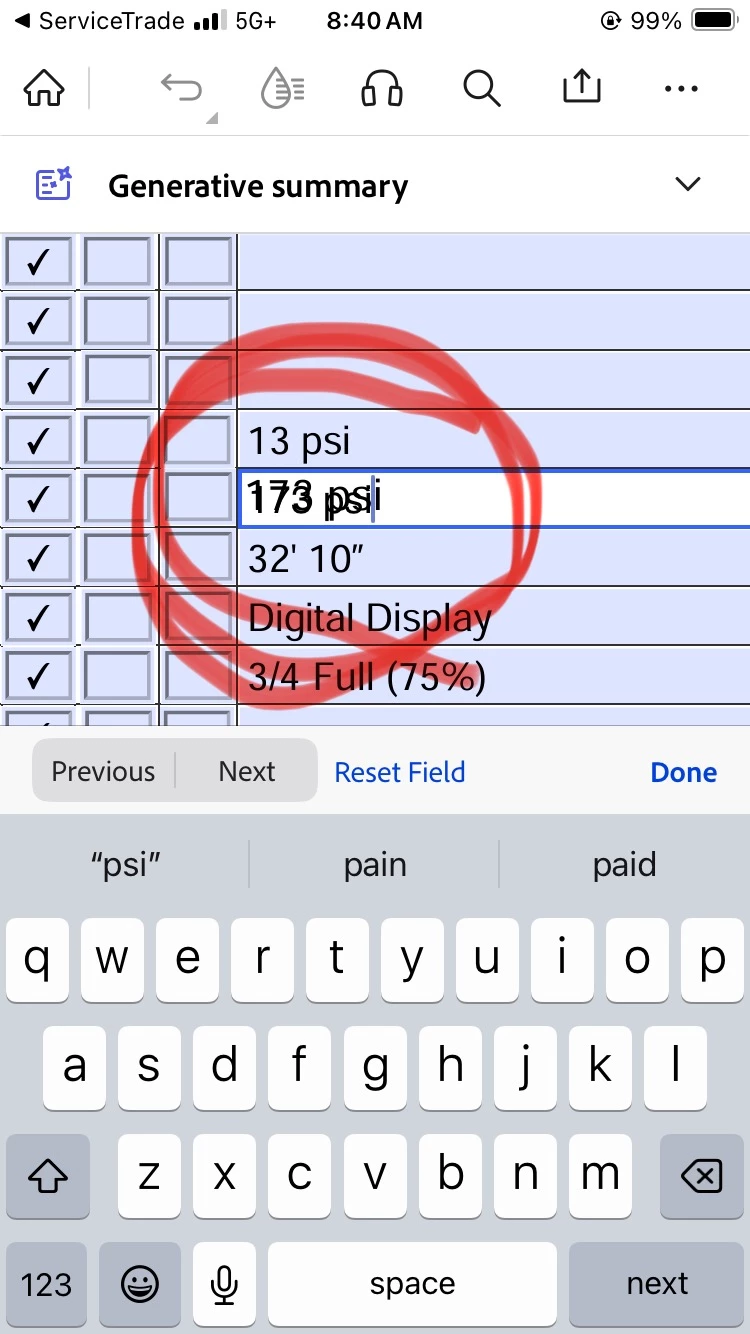
Task: Uncheck the first box beside Digital Display
Action: point(38,619)
